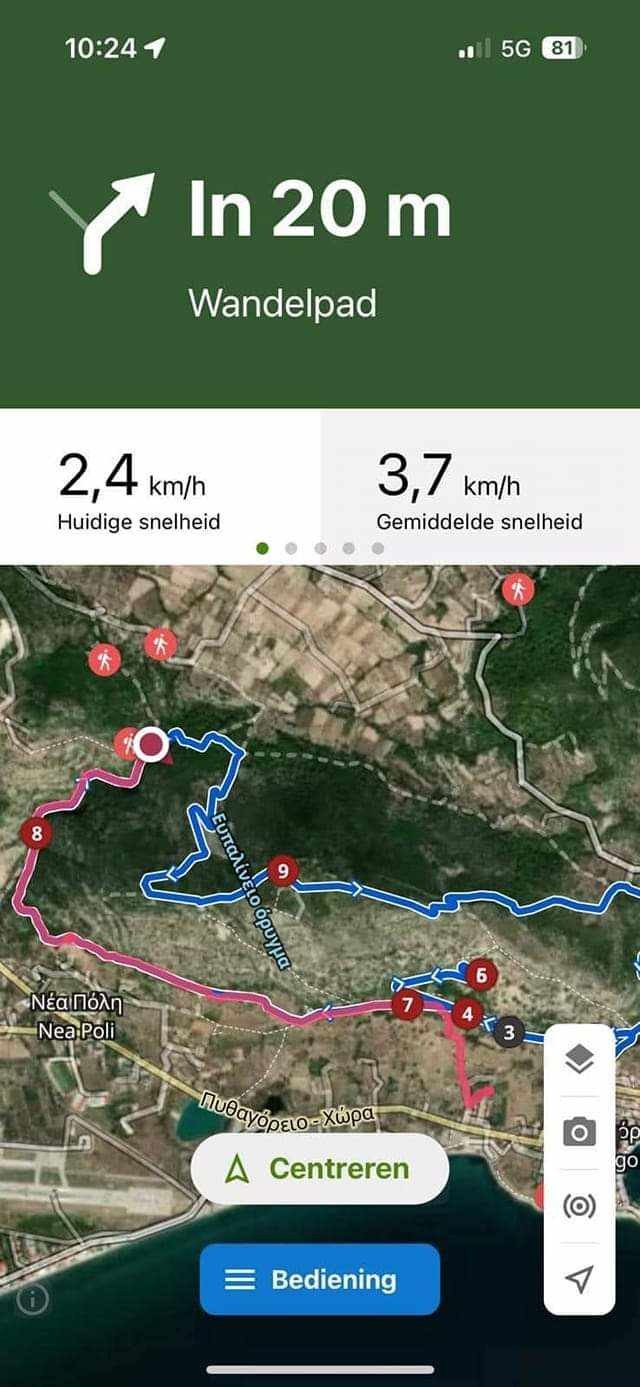Open the map info icon

coord(33,1299)
